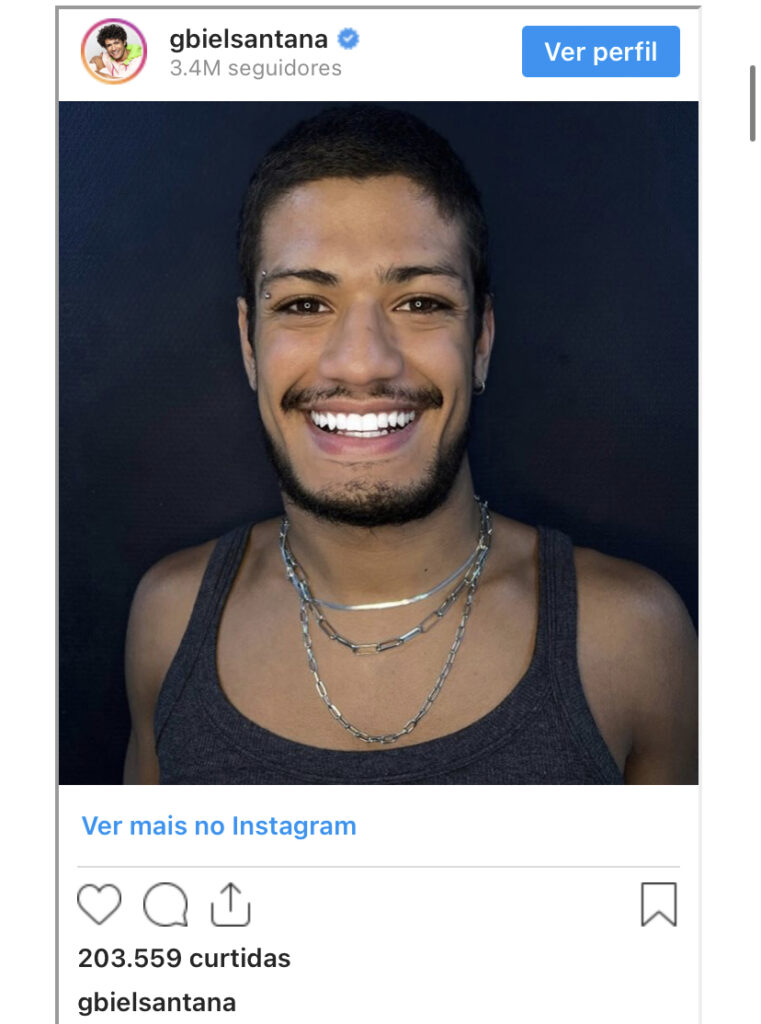Like the post with the heart icon
The image size is (761, 1024).
pos(99,905)
